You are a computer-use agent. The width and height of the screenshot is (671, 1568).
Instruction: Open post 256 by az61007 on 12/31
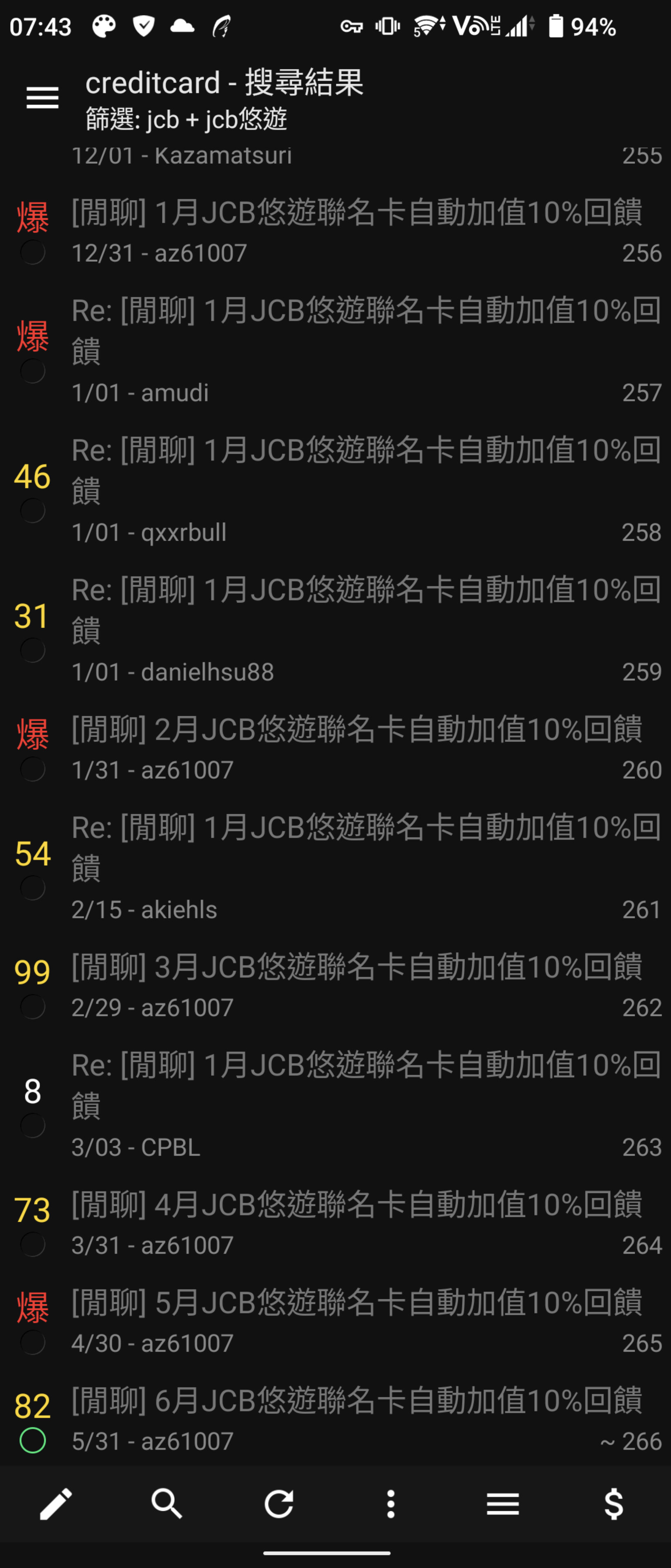click(356, 231)
